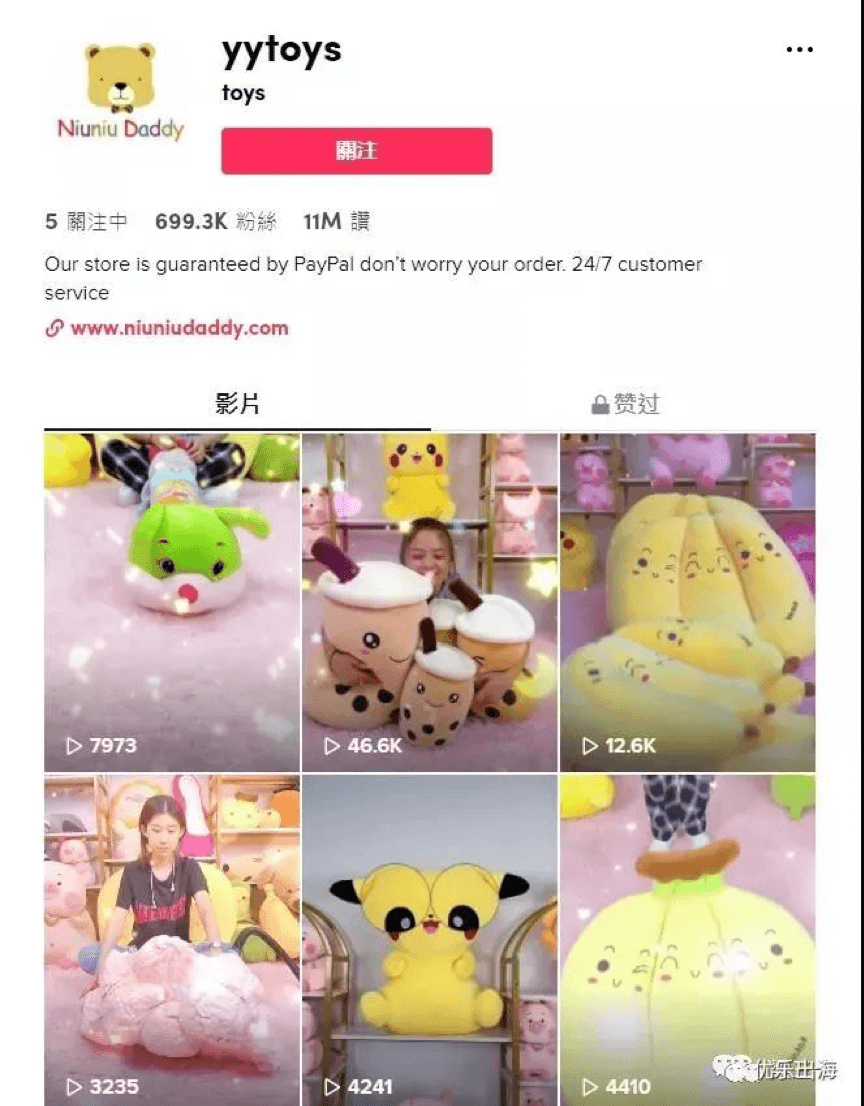Open the www.niuniudaddy.com website link
Viewport: 864px width, 1106px height.
point(178,328)
